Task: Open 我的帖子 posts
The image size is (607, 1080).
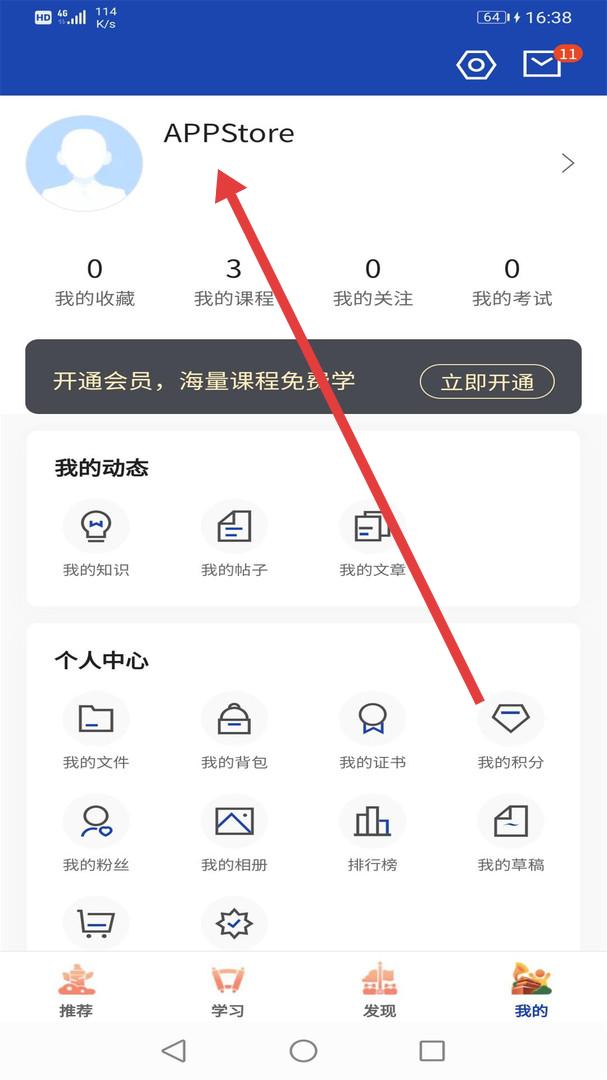Action: 234,540
